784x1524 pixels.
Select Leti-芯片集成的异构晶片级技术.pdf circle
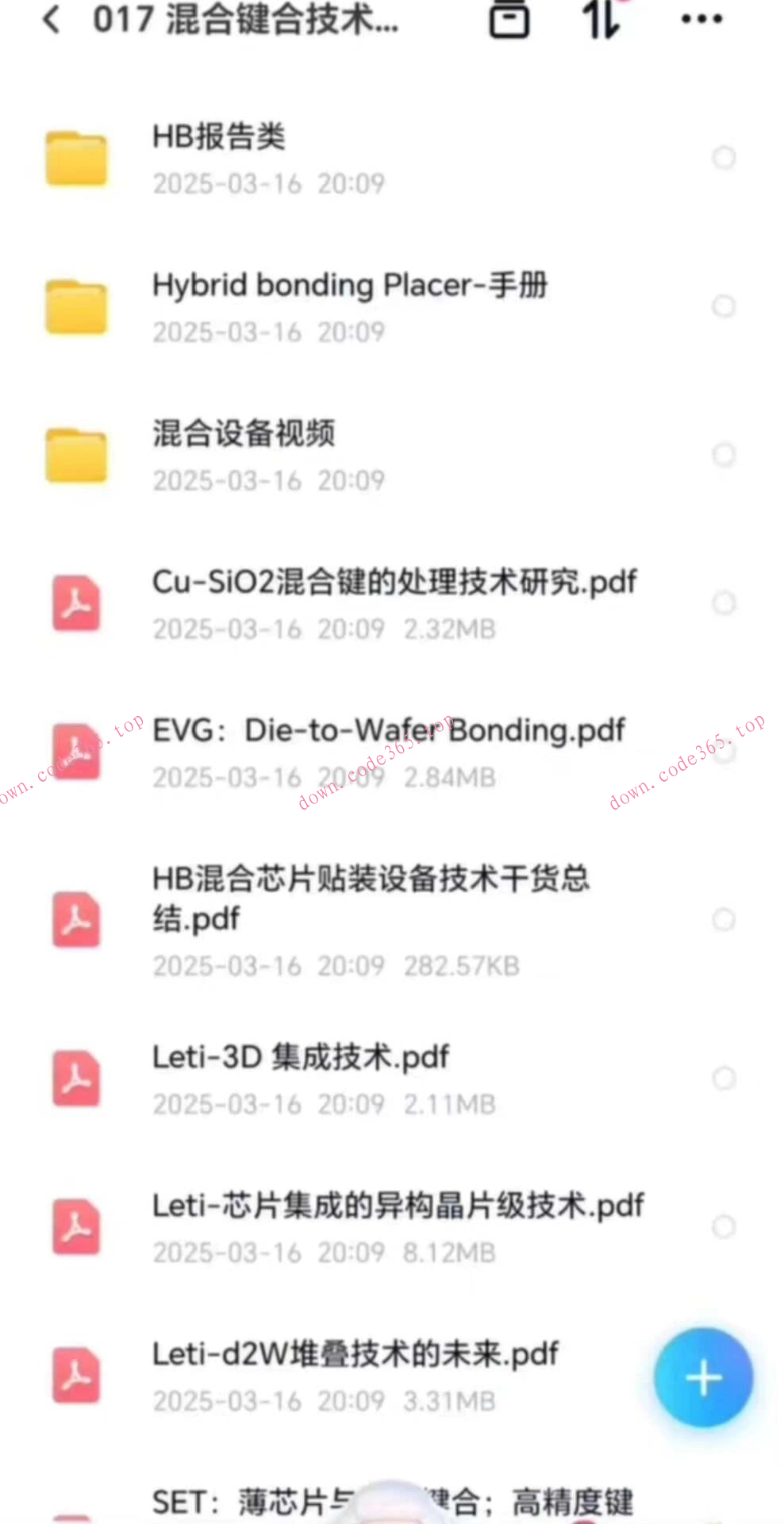tap(723, 1226)
